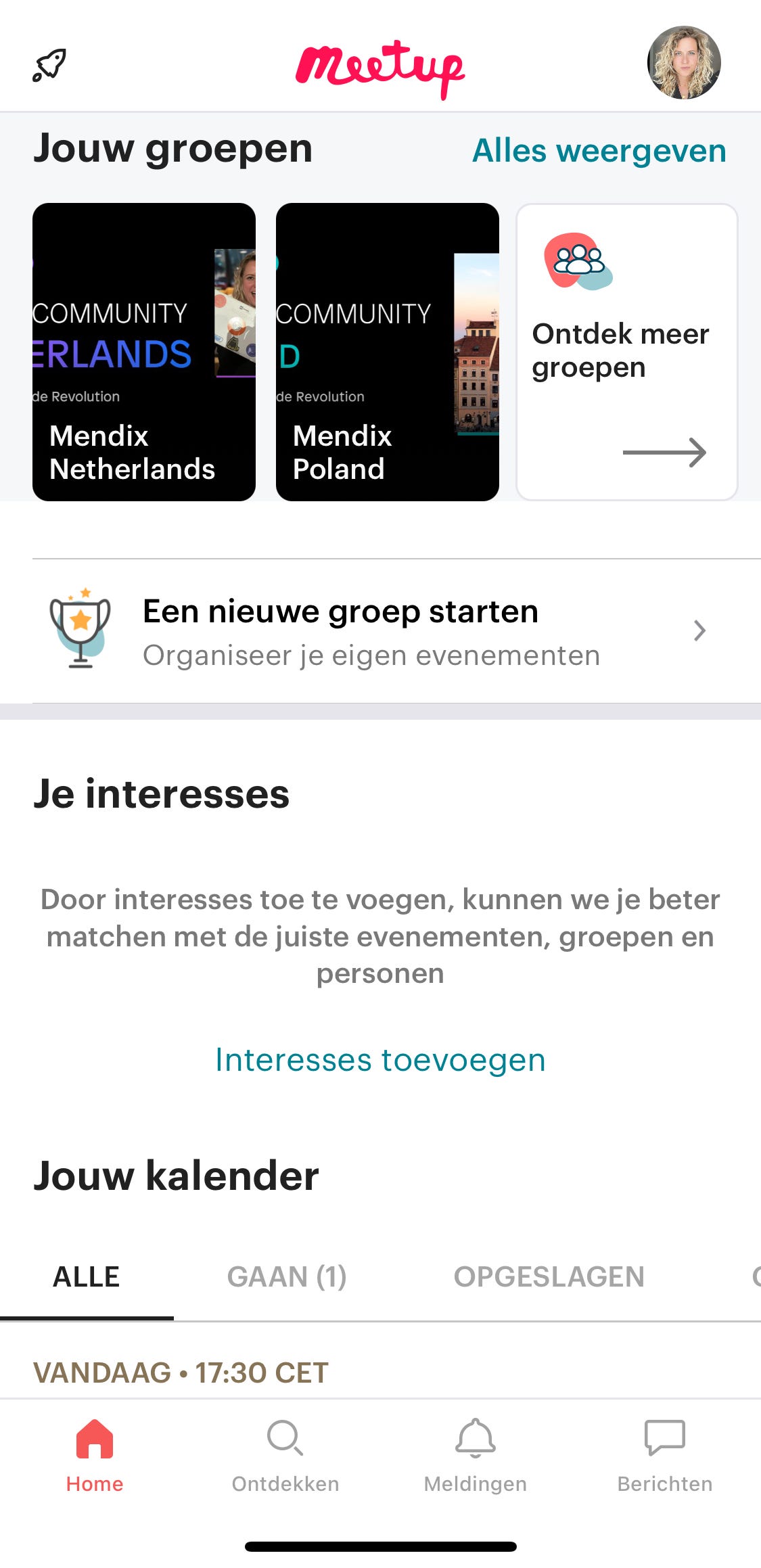Open the Mendix Netherlands group card
Image resolution: width=761 pixels, height=1568 pixels.
(144, 350)
